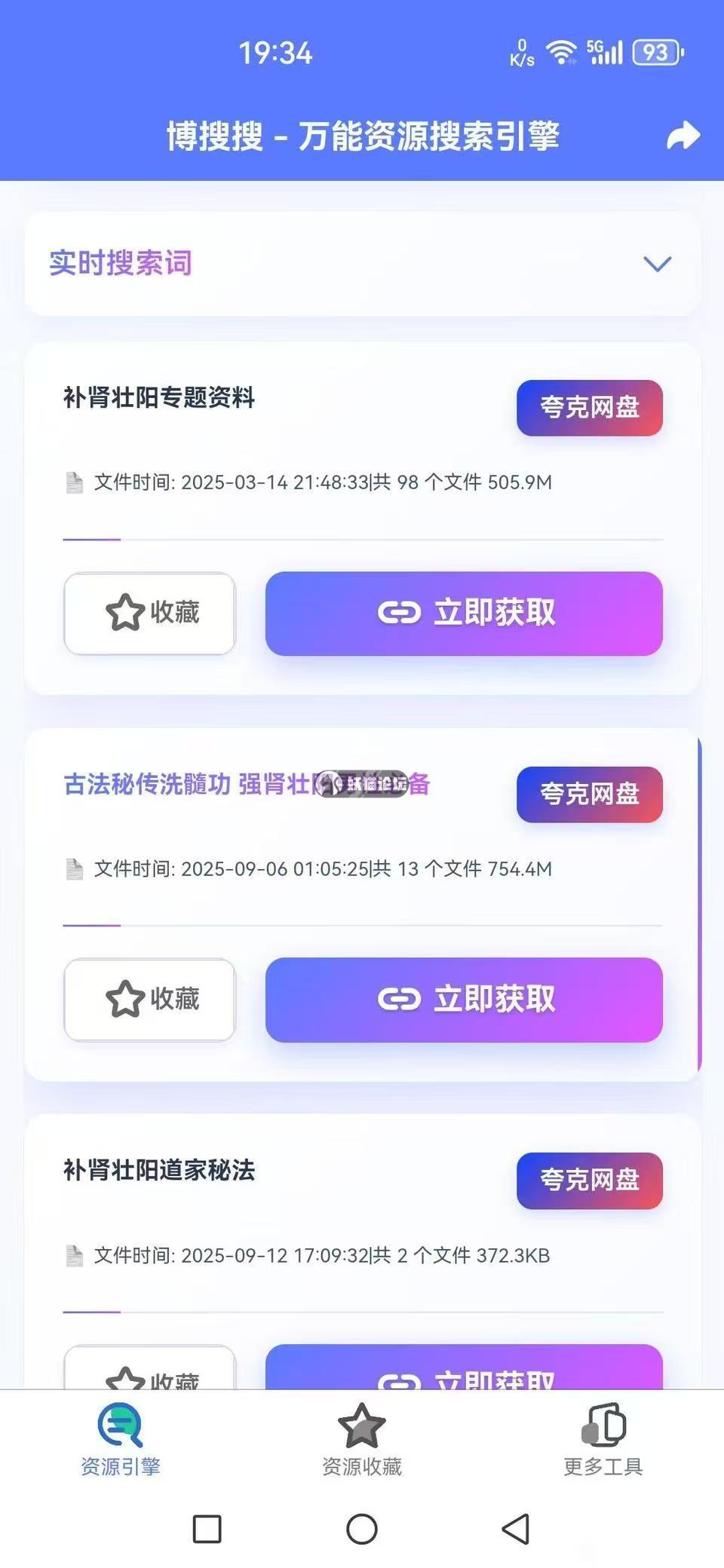Switch to the 资源收藏 tab

[x=362, y=1438]
